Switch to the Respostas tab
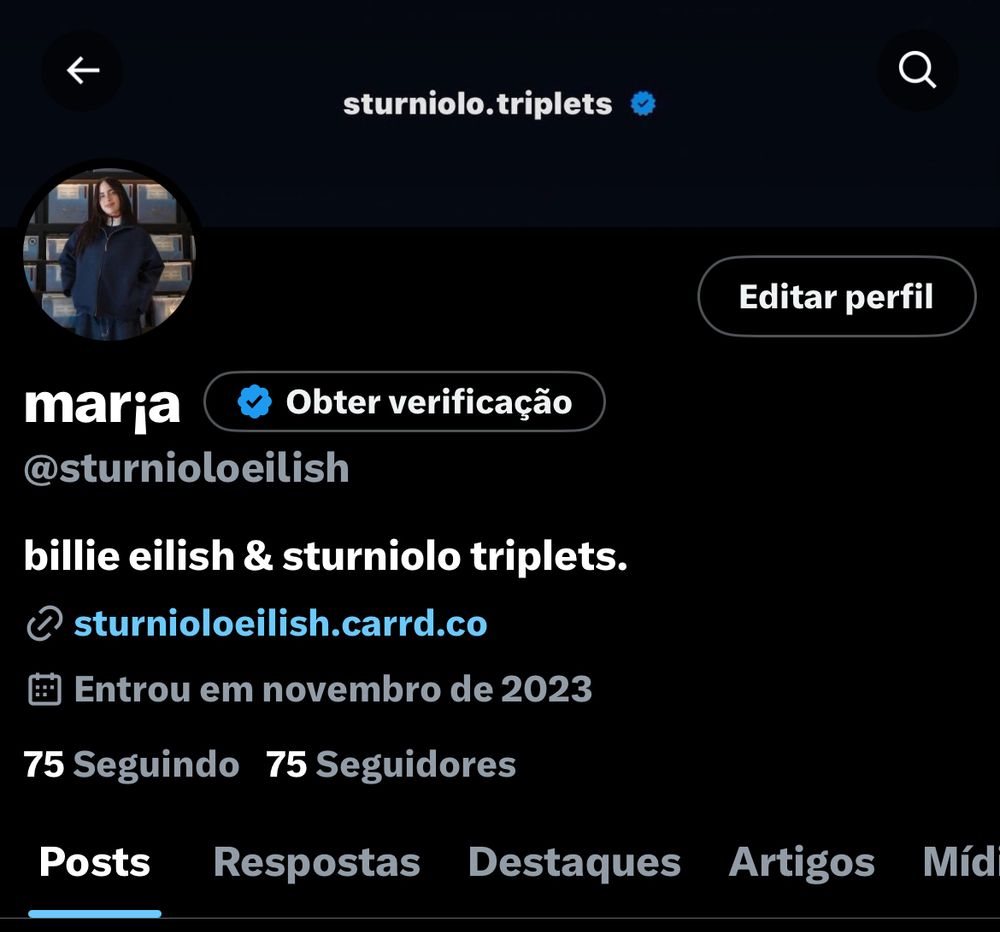 [x=316, y=862]
